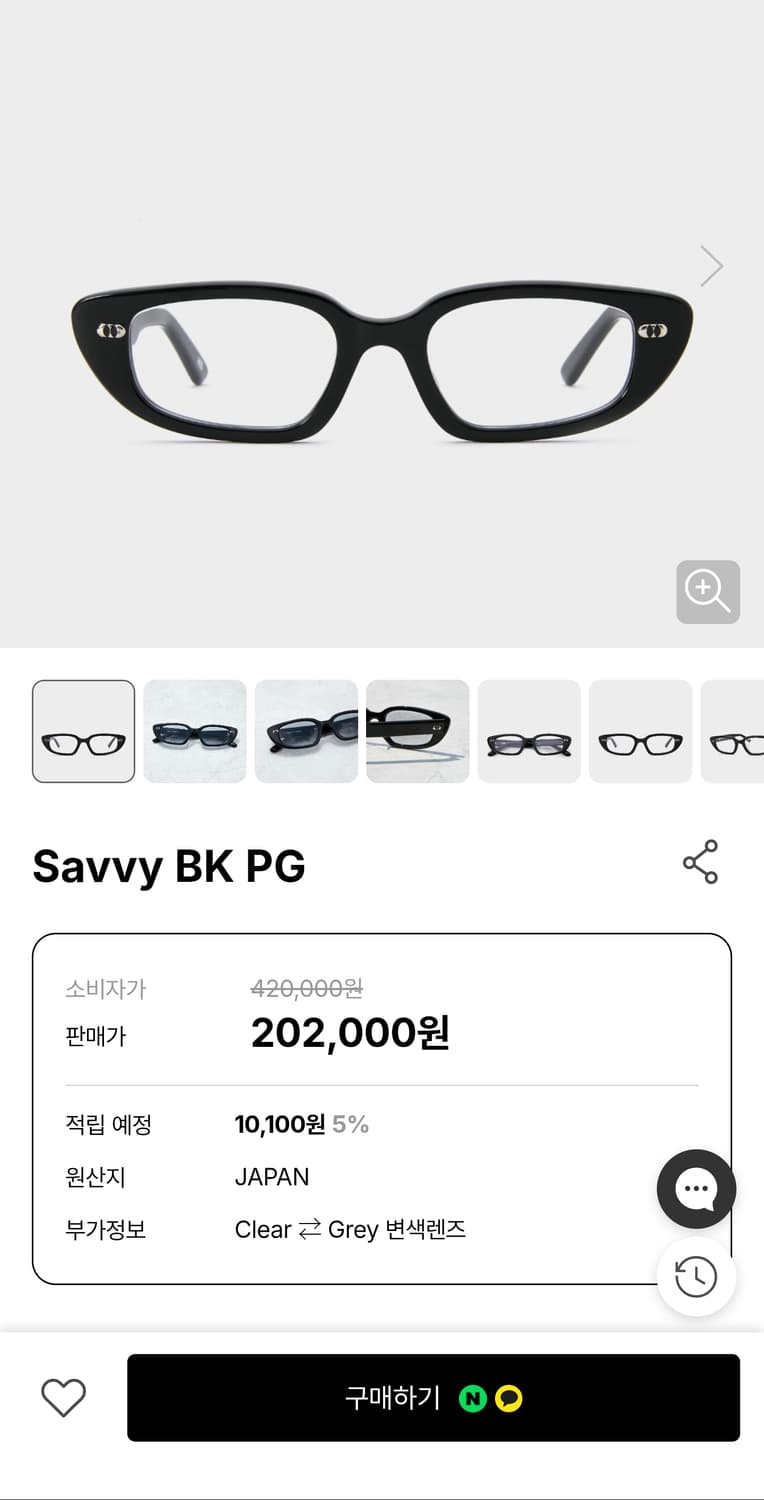The image size is (764, 1500).
Task: Toggle the heart wishlist icon
Action: point(63,1398)
